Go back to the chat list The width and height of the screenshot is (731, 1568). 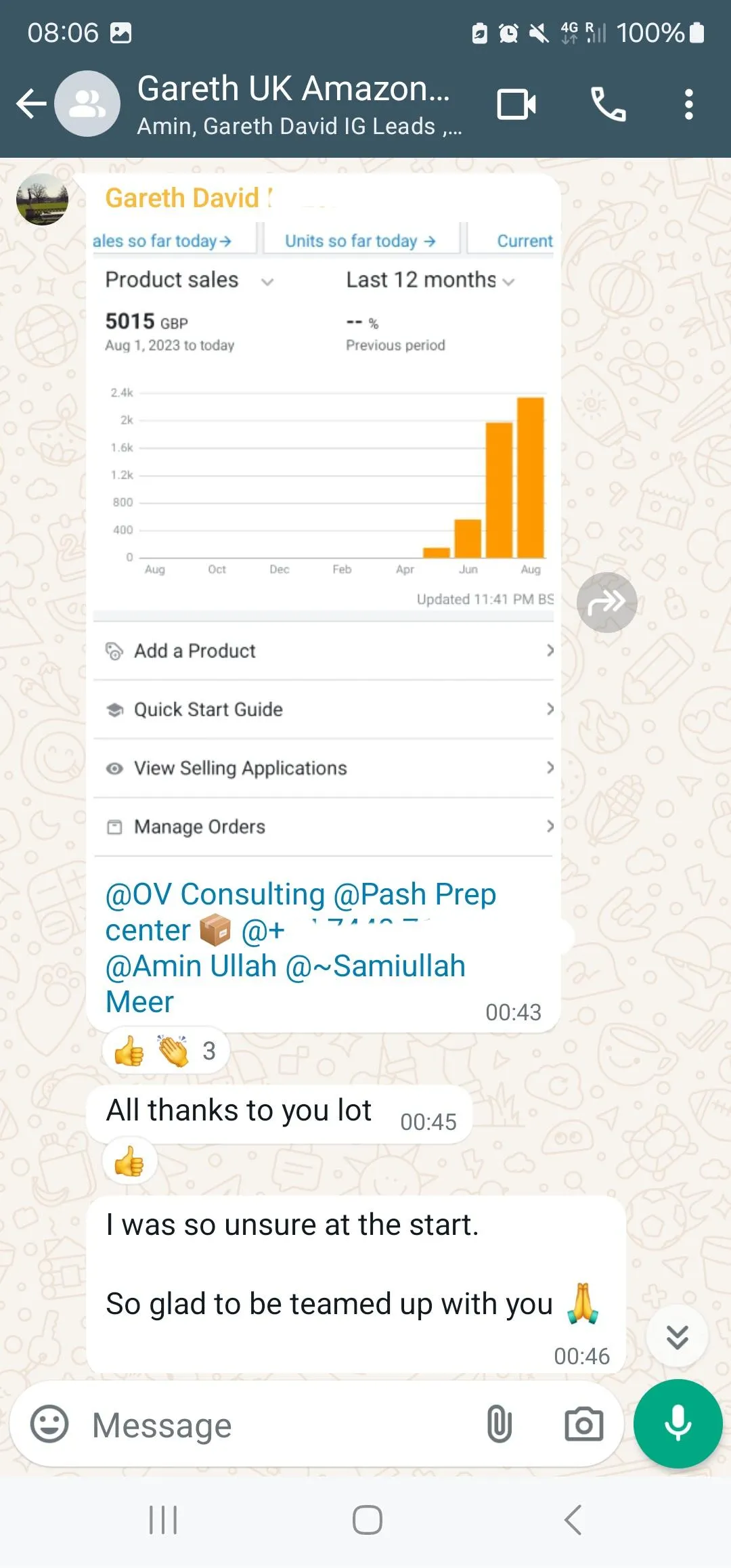pyautogui.click(x=31, y=104)
